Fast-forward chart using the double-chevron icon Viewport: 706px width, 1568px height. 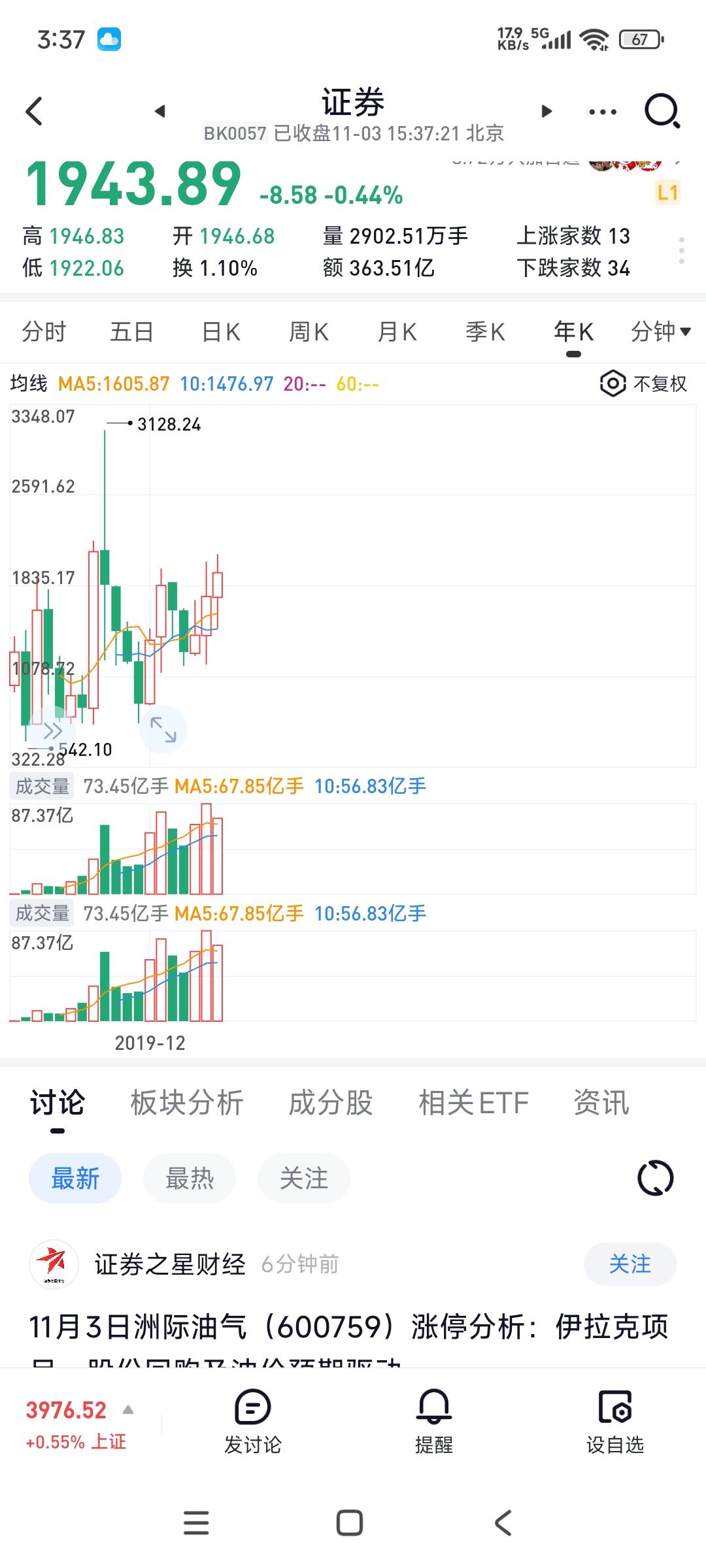[54, 730]
